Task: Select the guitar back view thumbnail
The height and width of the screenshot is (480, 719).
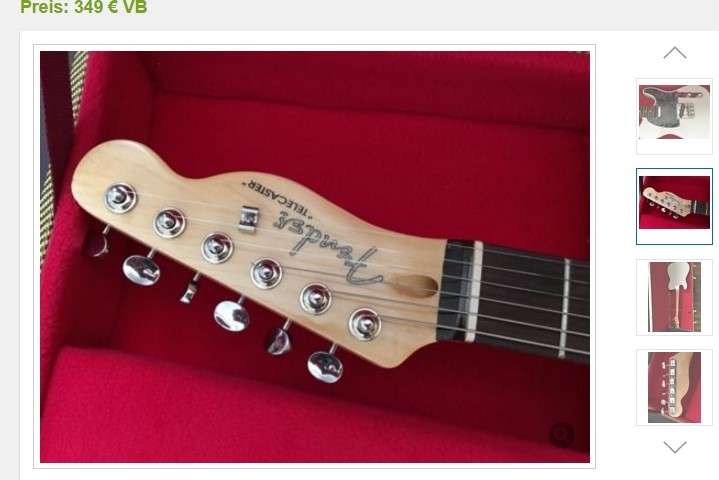Action: (674, 297)
